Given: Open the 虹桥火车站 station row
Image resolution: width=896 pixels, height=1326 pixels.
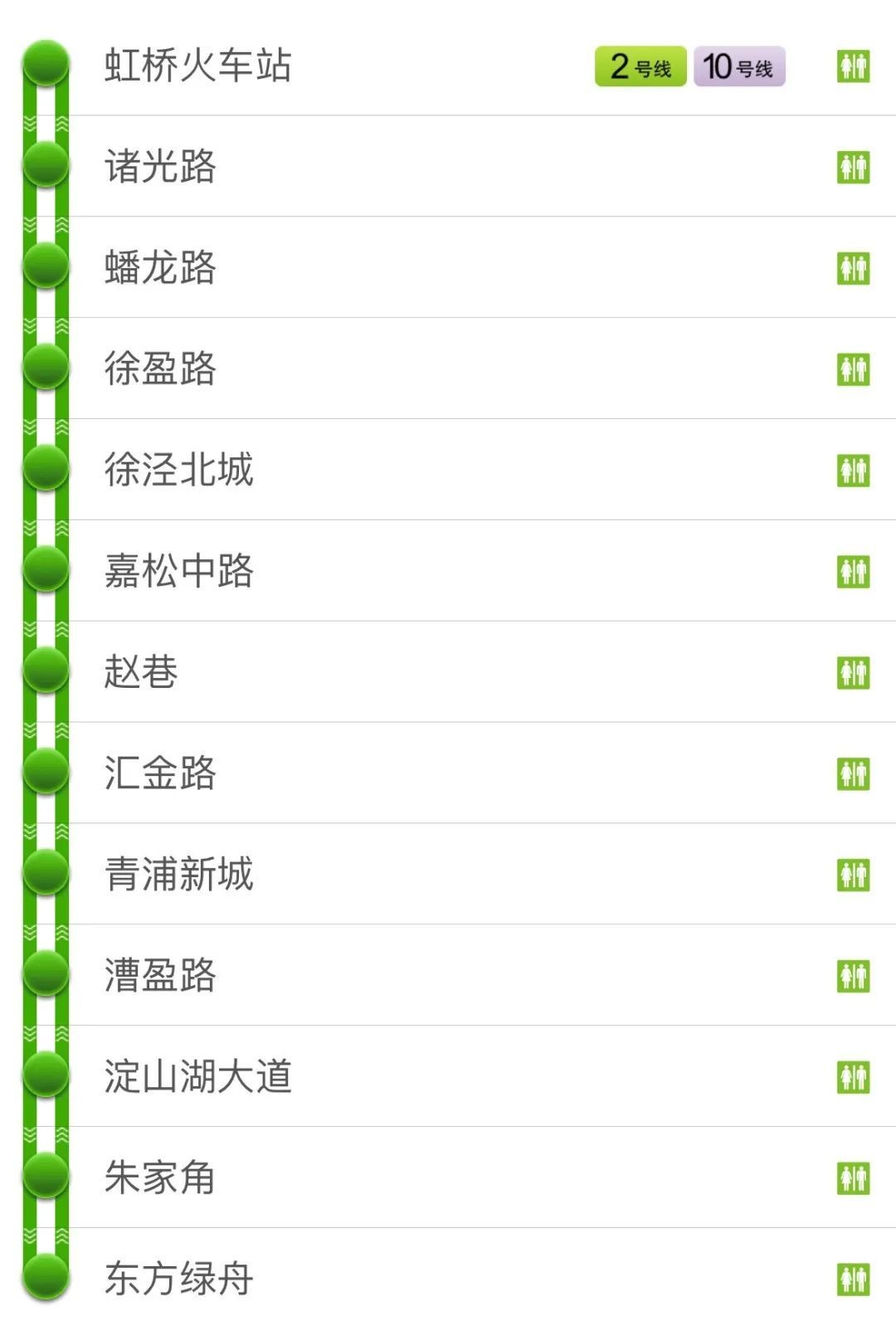Looking at the screenshot, I should [x=197, y=65].
